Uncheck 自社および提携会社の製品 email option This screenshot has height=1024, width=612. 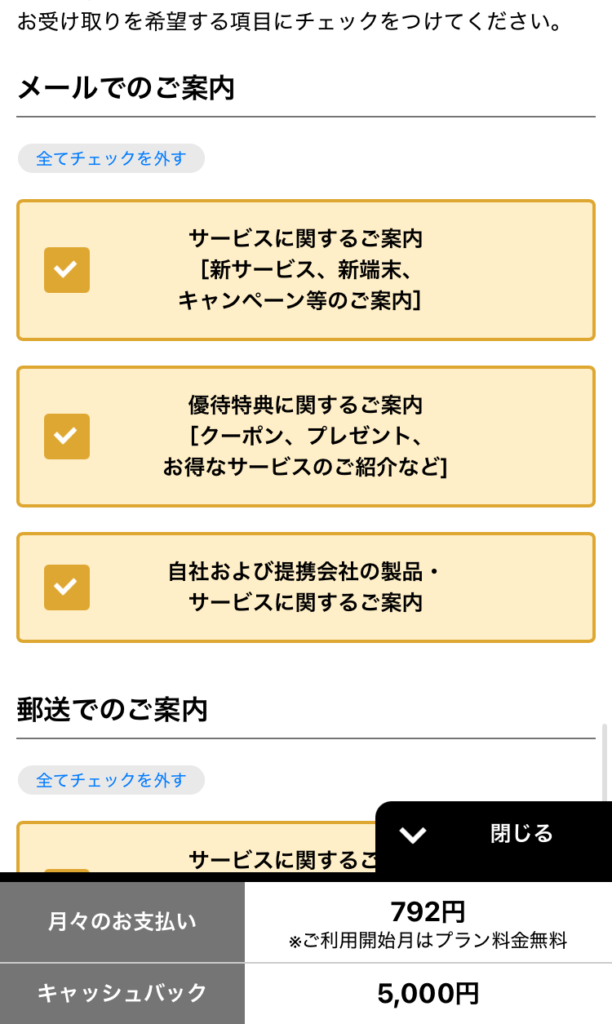click(67, 587)
